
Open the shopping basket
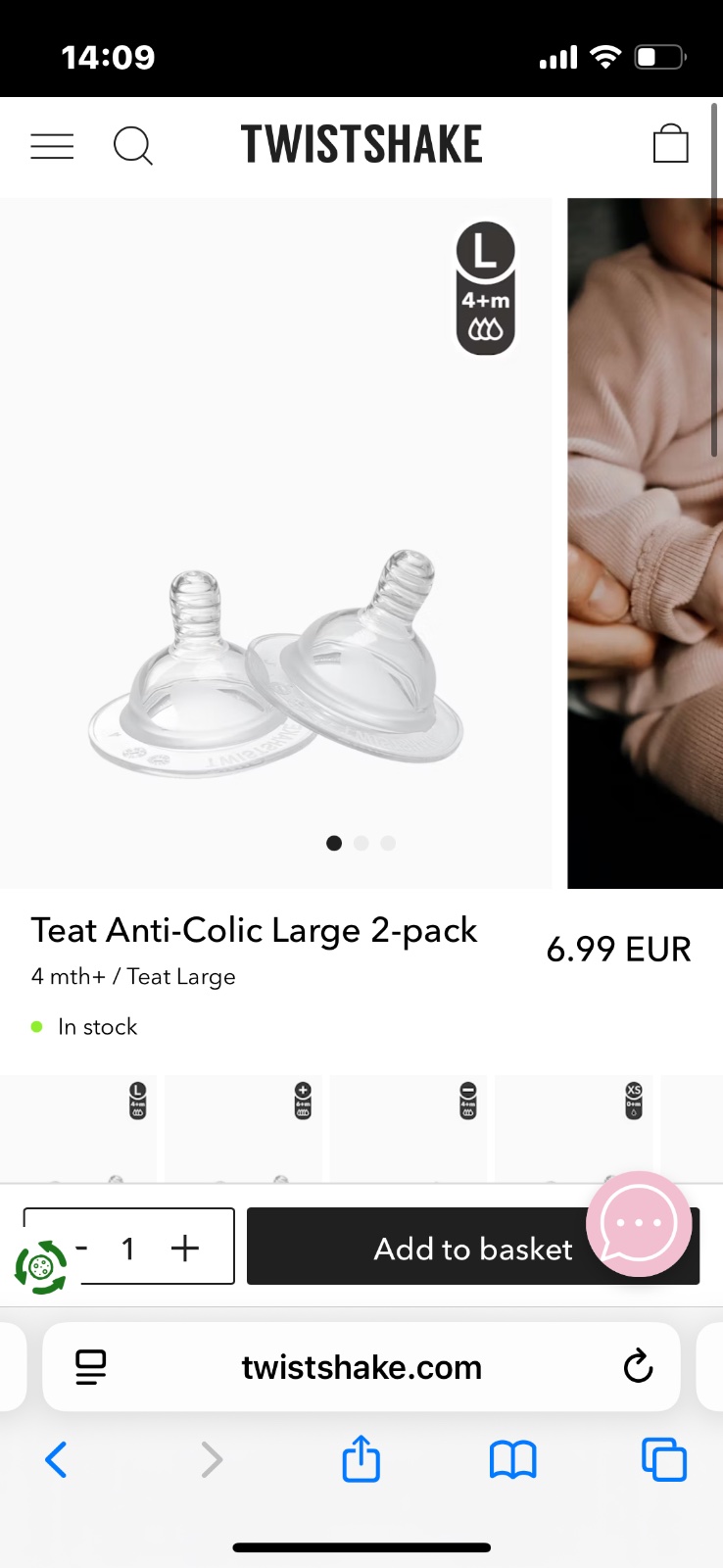point(671,143)
